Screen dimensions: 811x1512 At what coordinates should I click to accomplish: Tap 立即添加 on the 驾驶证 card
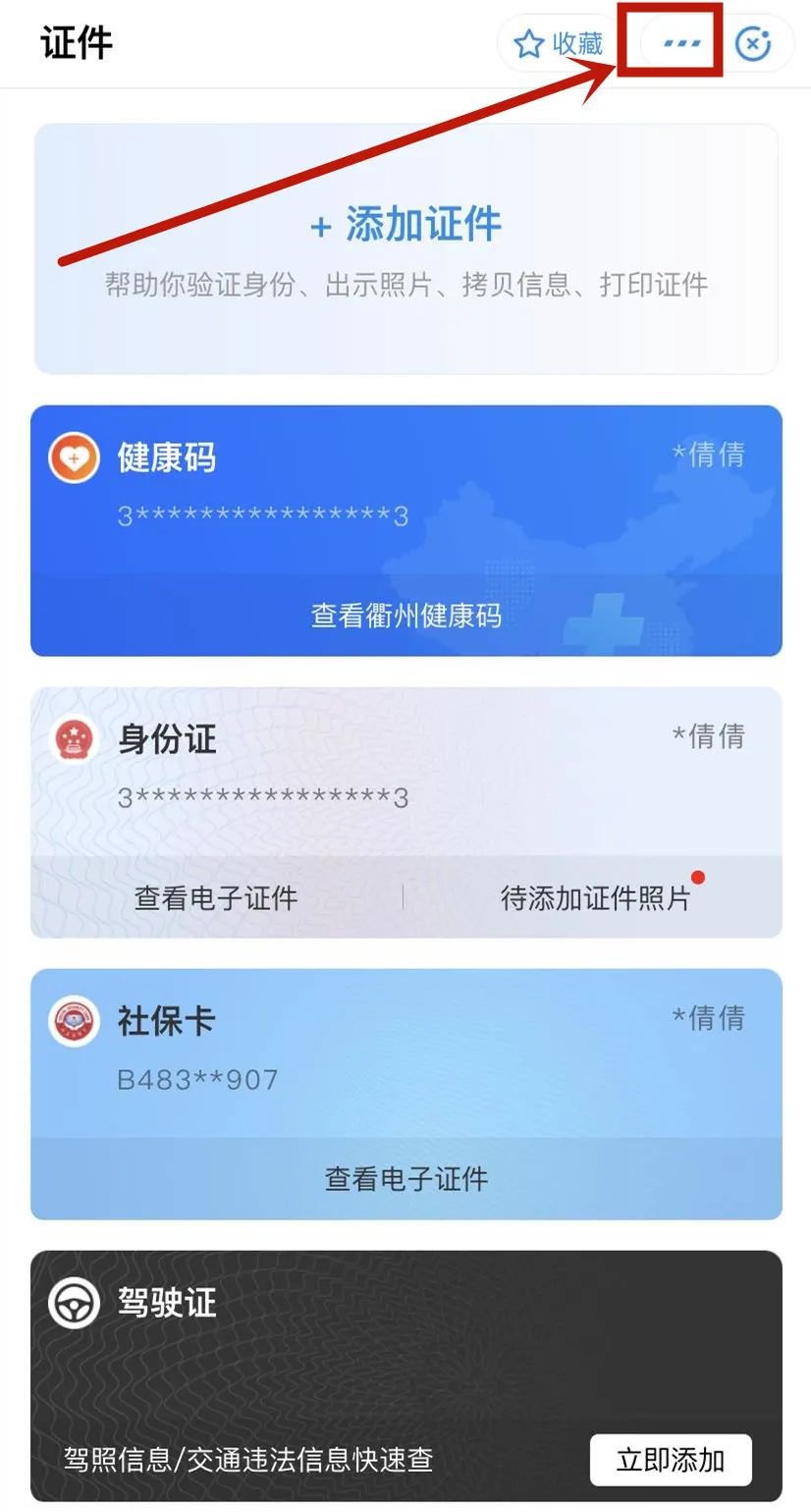pyautogui.click(x=671, y=1460)
